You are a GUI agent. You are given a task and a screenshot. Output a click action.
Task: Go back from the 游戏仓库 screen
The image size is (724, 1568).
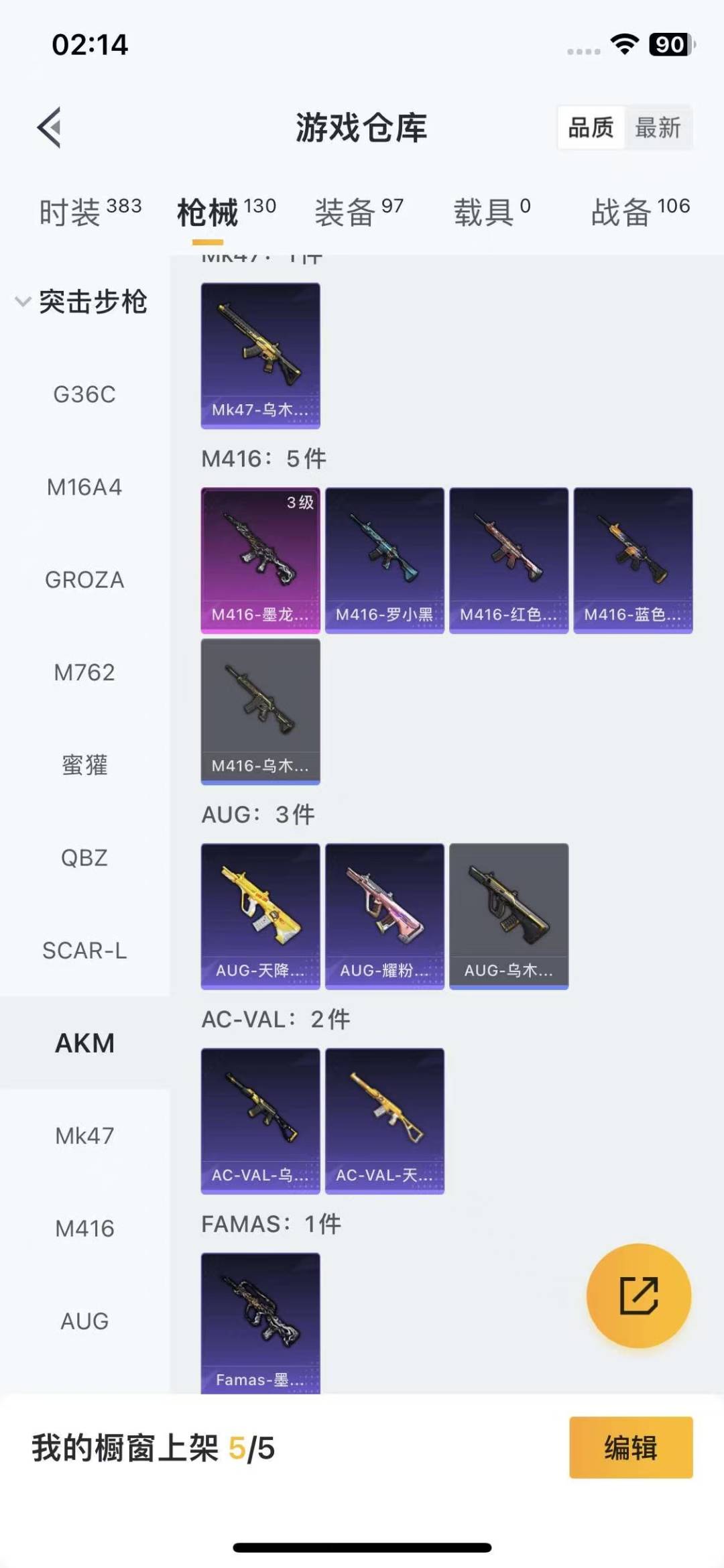[x=50, y=127]
